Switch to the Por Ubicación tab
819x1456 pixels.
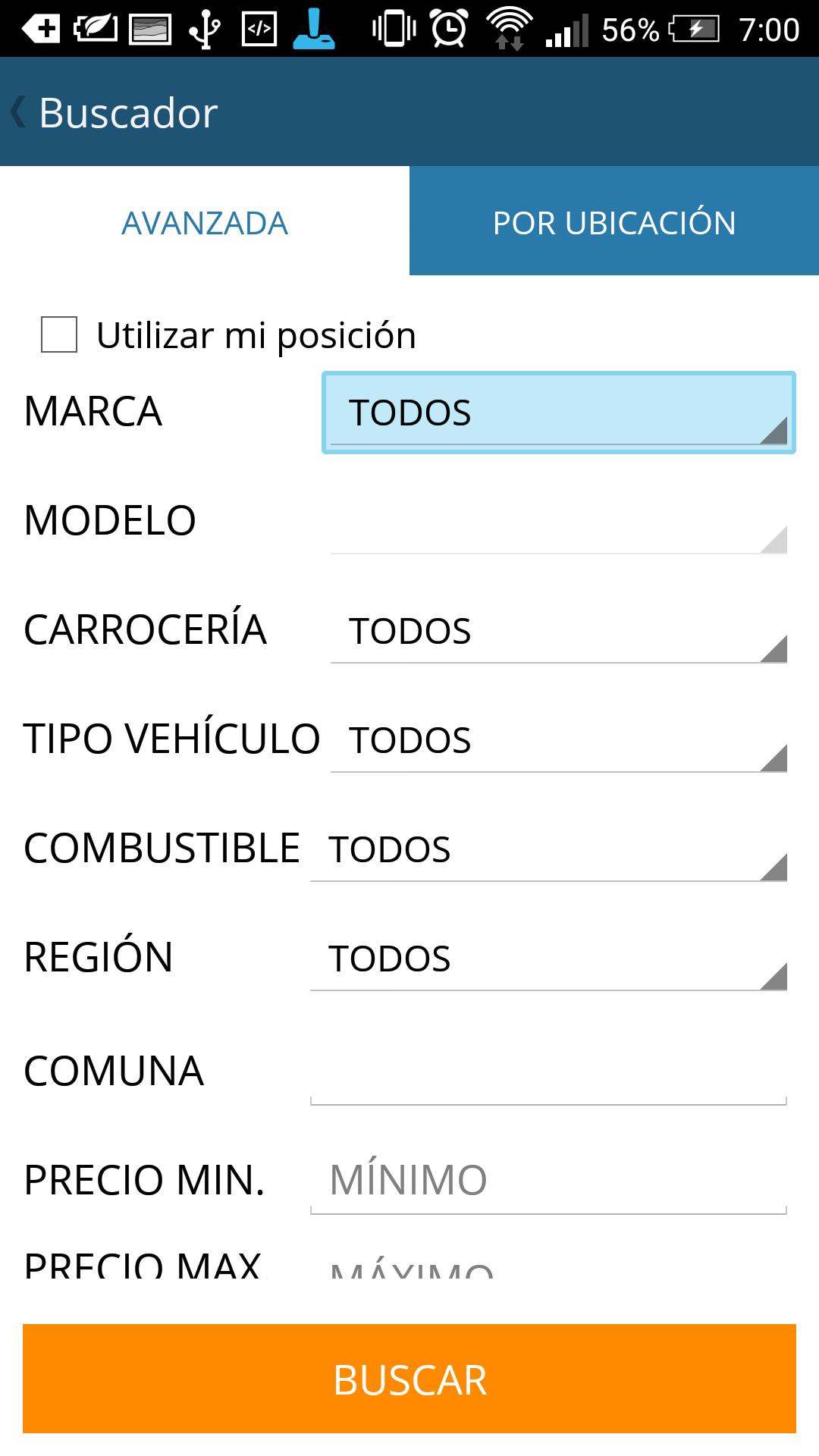click(614, 223)
